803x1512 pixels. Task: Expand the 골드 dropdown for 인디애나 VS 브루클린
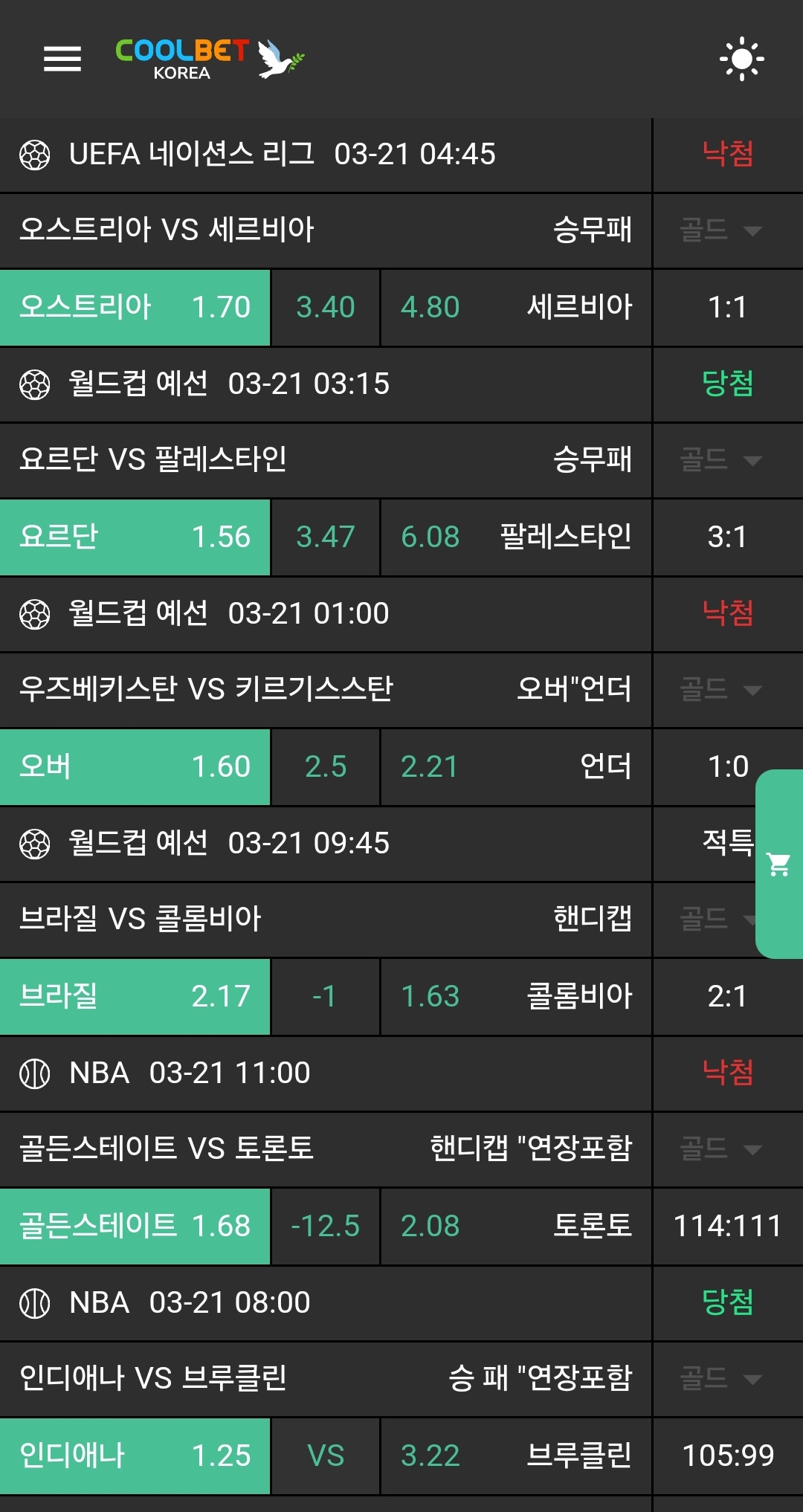click(720, 1379)
